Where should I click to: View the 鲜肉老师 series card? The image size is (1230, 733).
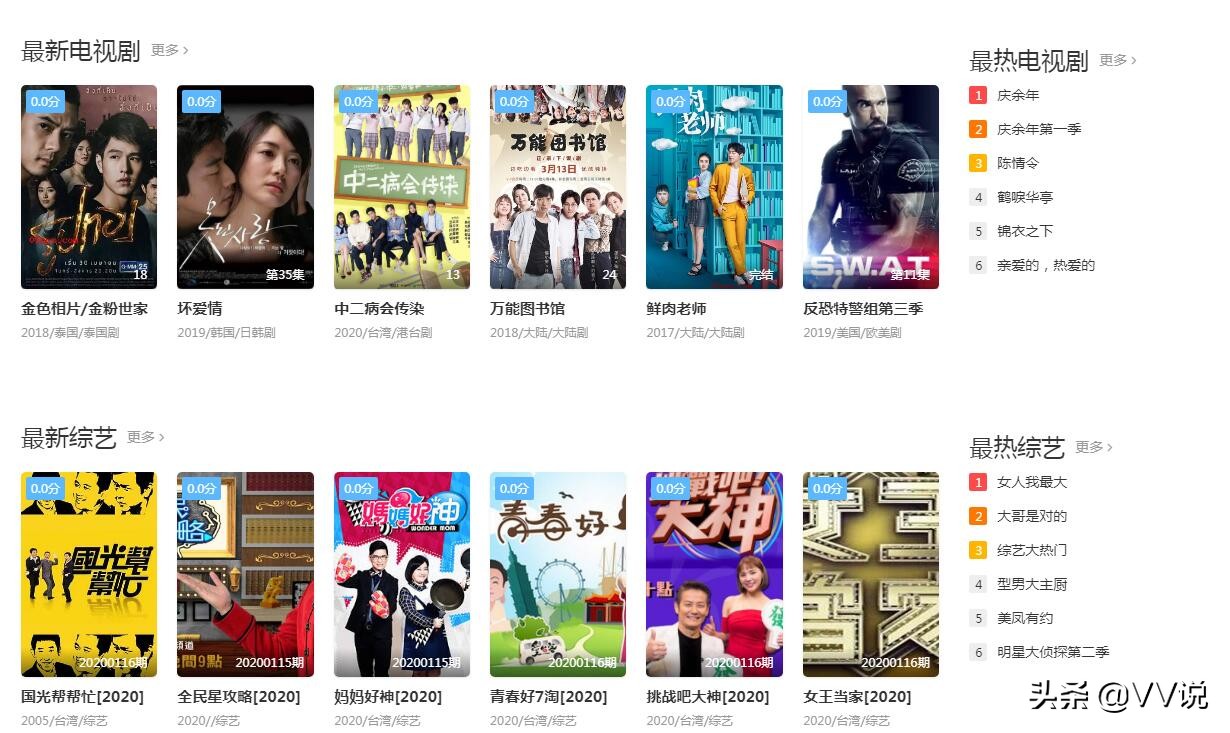714,187
